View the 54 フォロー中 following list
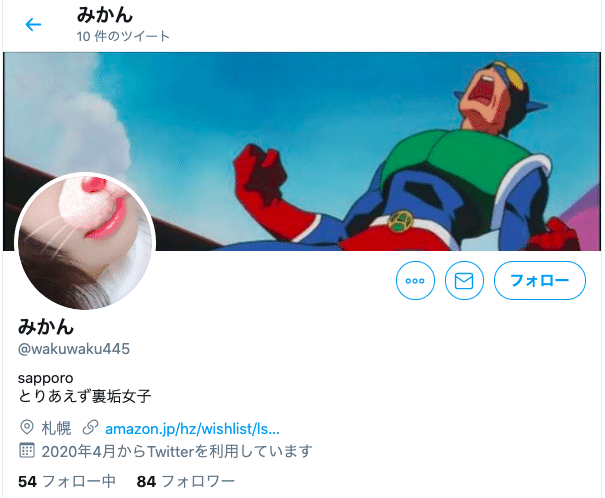Viewport: 605px width, 498px height. click(67, 482)
